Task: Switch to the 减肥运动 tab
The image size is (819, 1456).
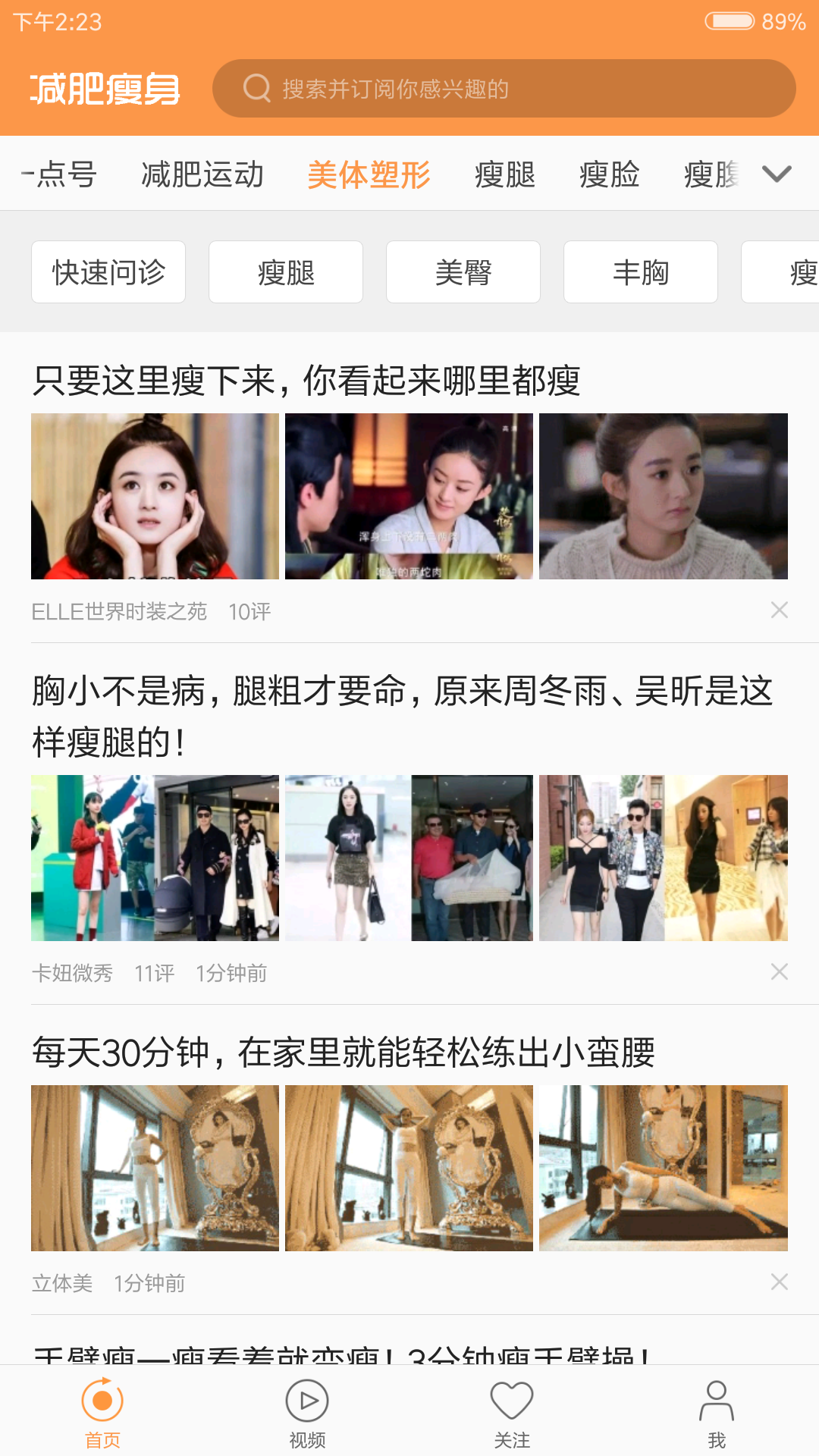Action: [x=202, y=174]
